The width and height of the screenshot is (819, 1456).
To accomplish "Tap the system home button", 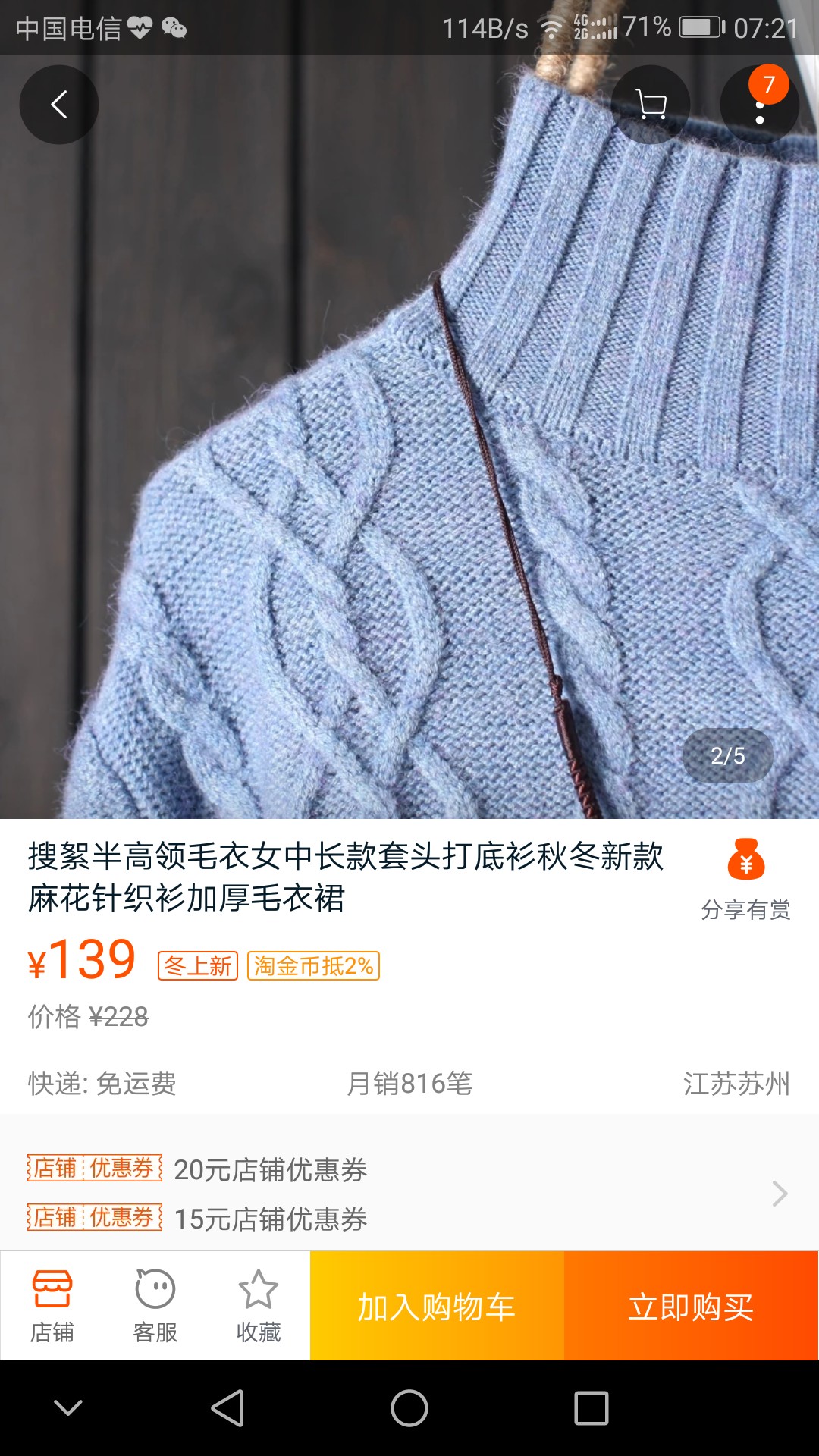I will point(409,1408).
